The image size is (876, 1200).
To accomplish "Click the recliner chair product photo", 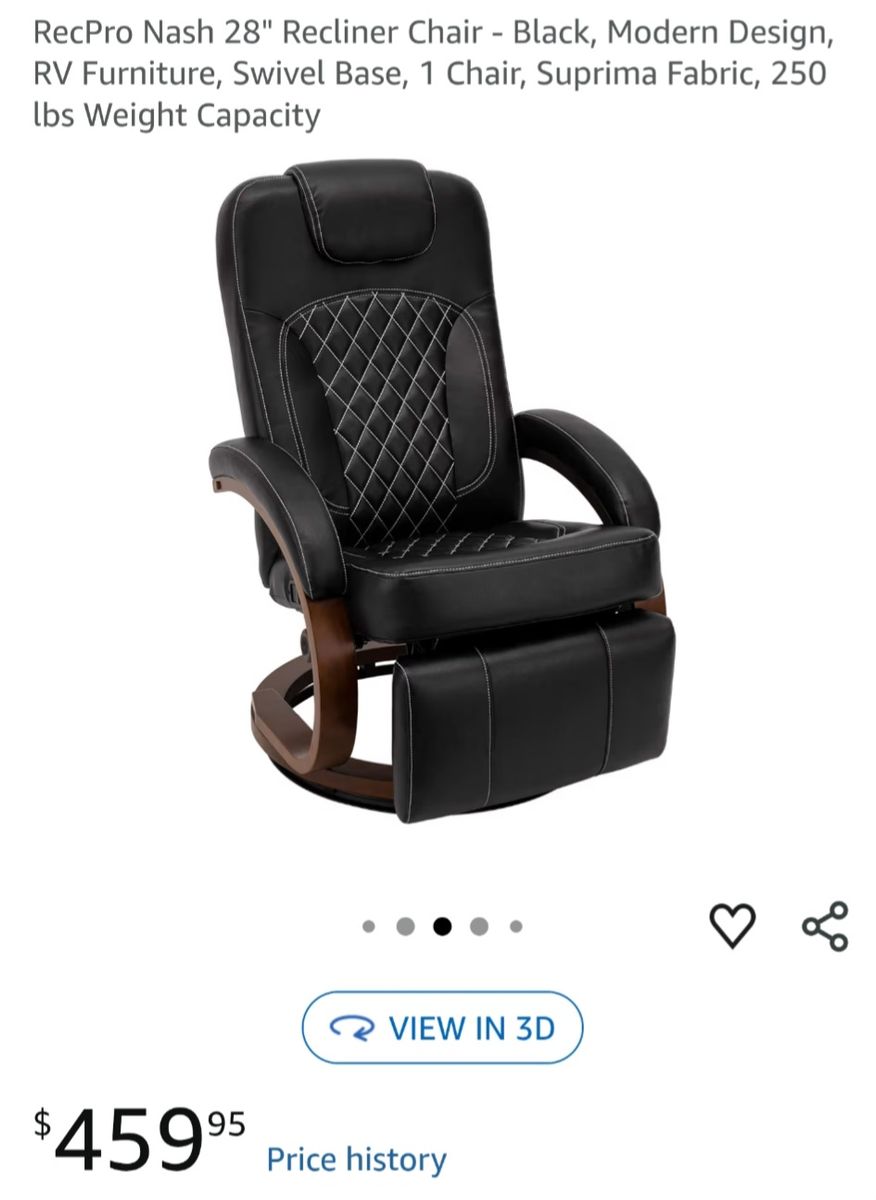I will pyautogui.click(x=440, y=500).
